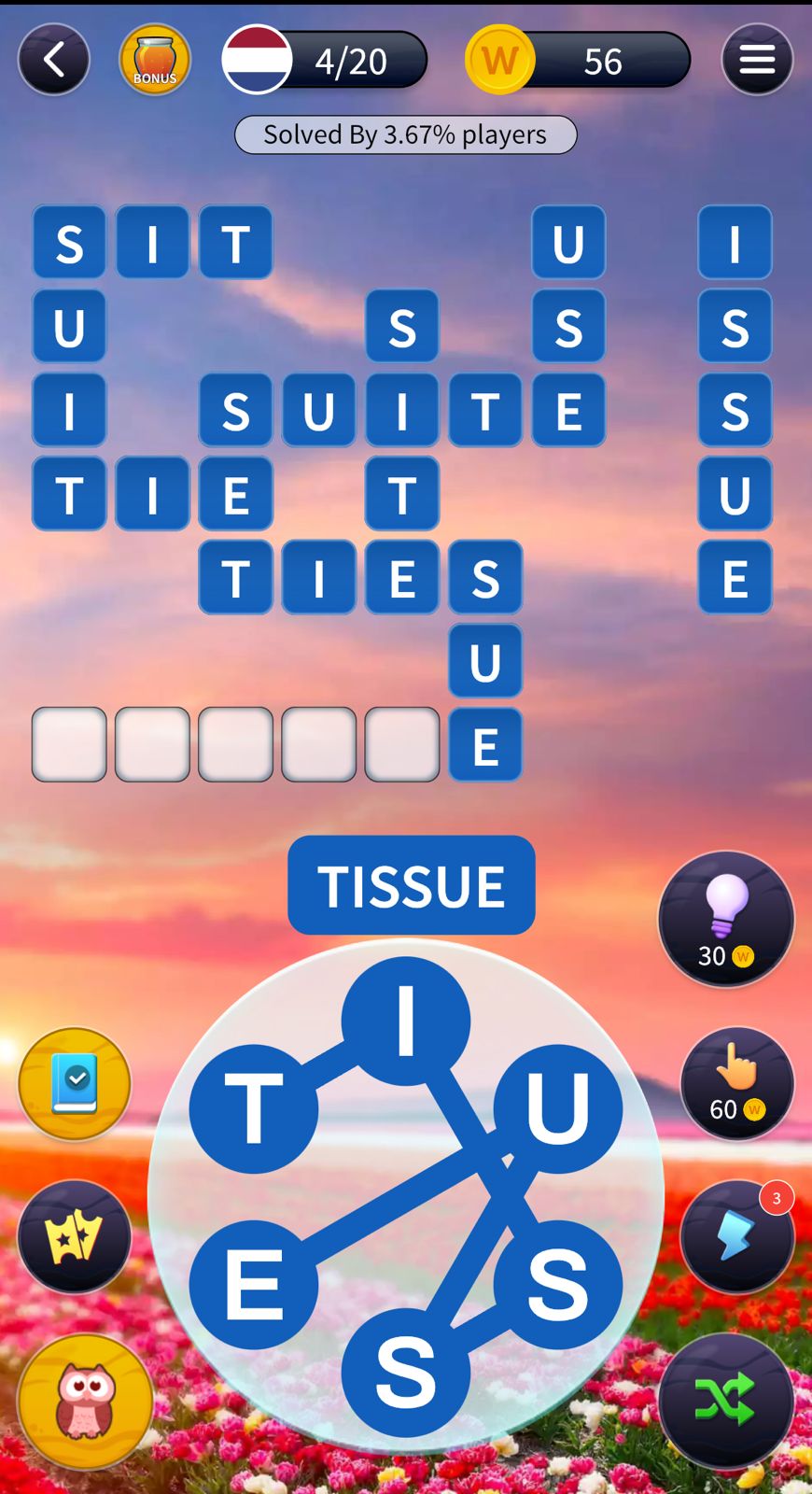Select letter E on the wheel

click(253, 1285)
